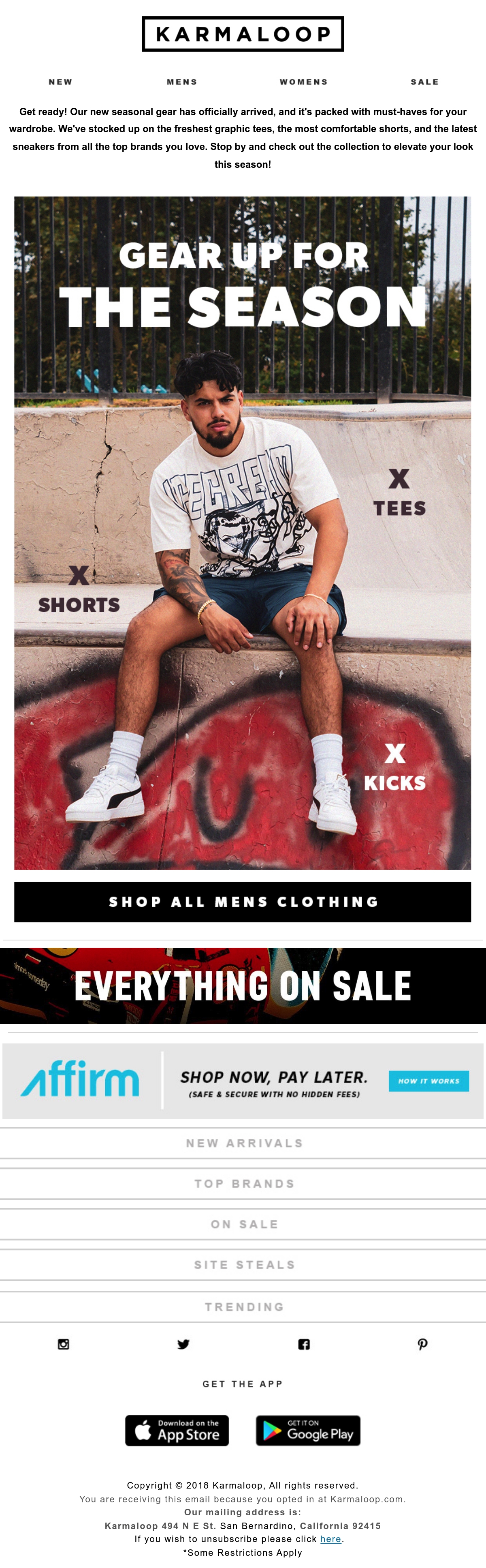Visit the Pinterest page
486x1568 pixels.
pos(423,1344)
